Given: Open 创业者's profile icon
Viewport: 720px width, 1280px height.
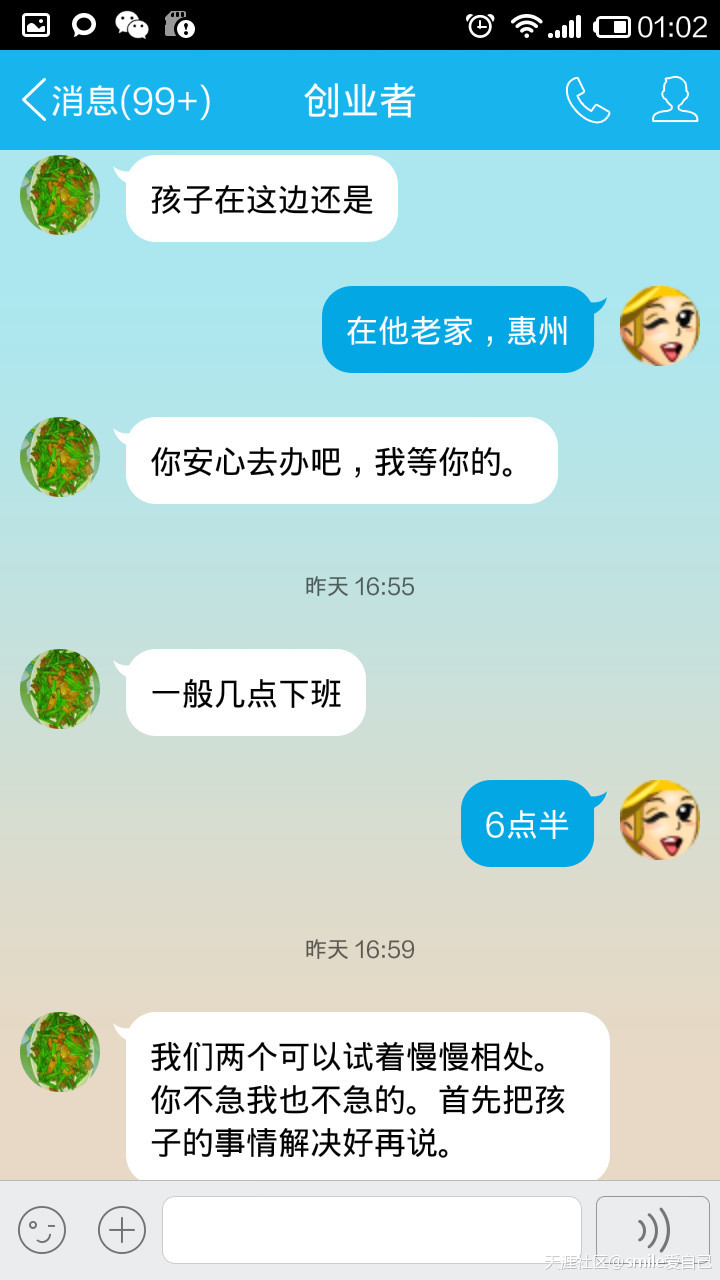Looking at the screenshot, I should pos(675,100).
